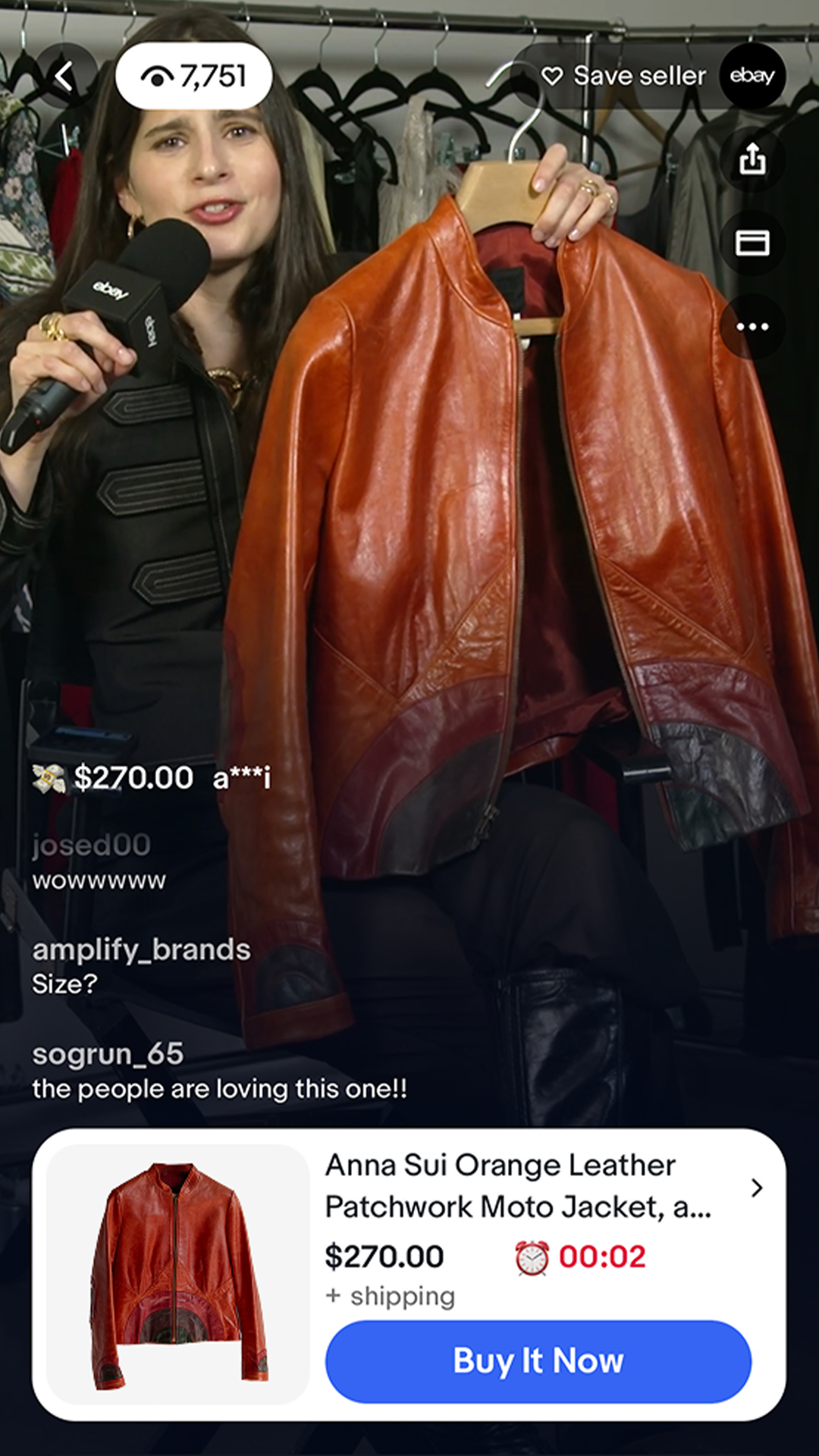Save this seller with the heart button
Screen dimensions: 819x1456
click(623, 76)
